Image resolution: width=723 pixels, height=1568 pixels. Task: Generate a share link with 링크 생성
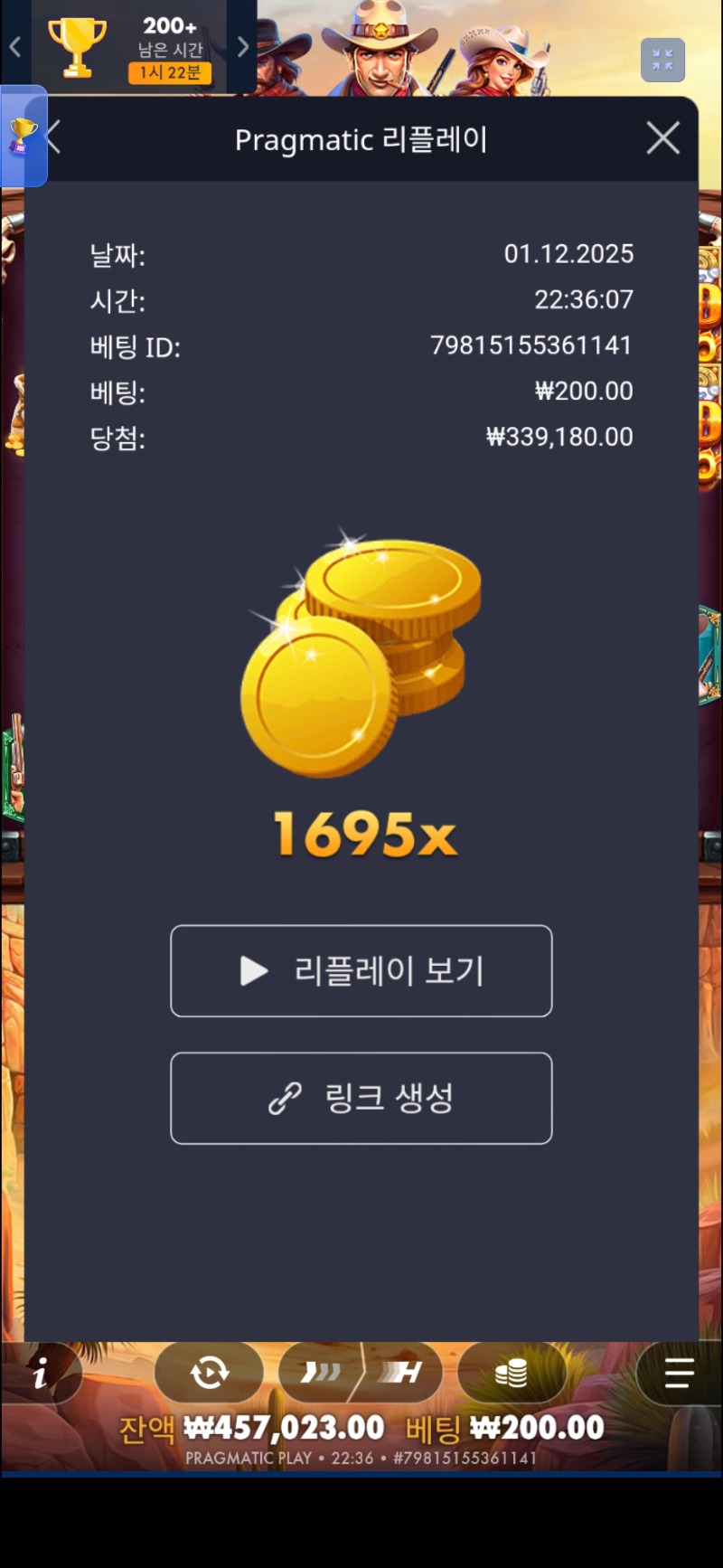[x=361, y=1098]
